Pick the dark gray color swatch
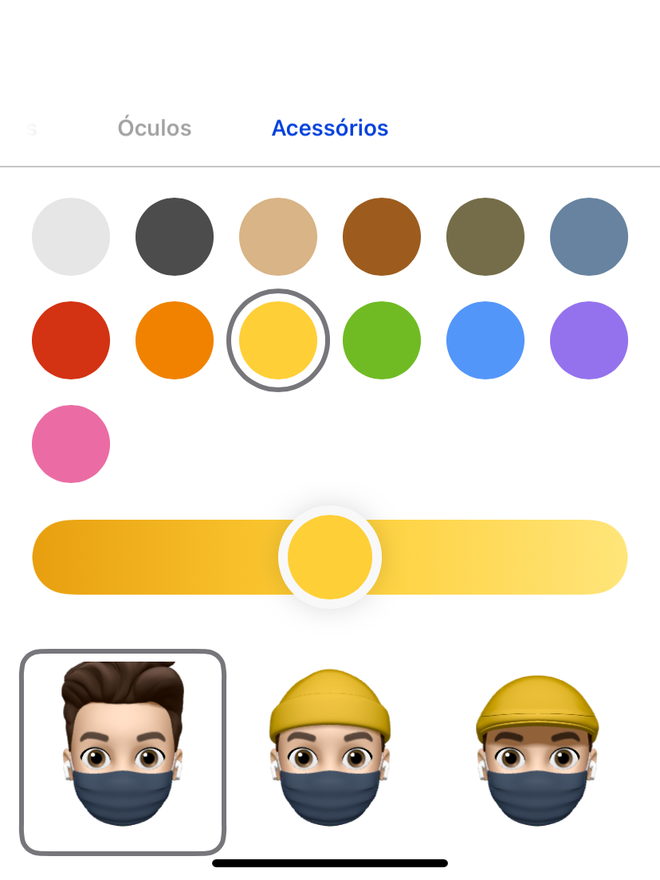 point(175,237)
